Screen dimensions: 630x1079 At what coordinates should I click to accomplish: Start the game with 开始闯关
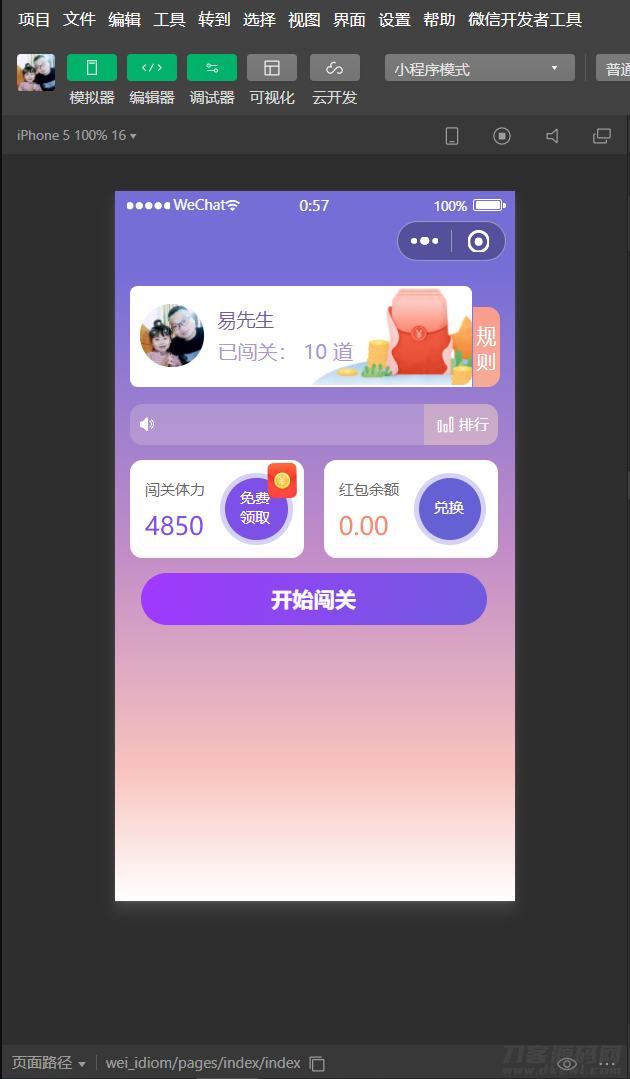pyautogui.click(x=314, y=599)
